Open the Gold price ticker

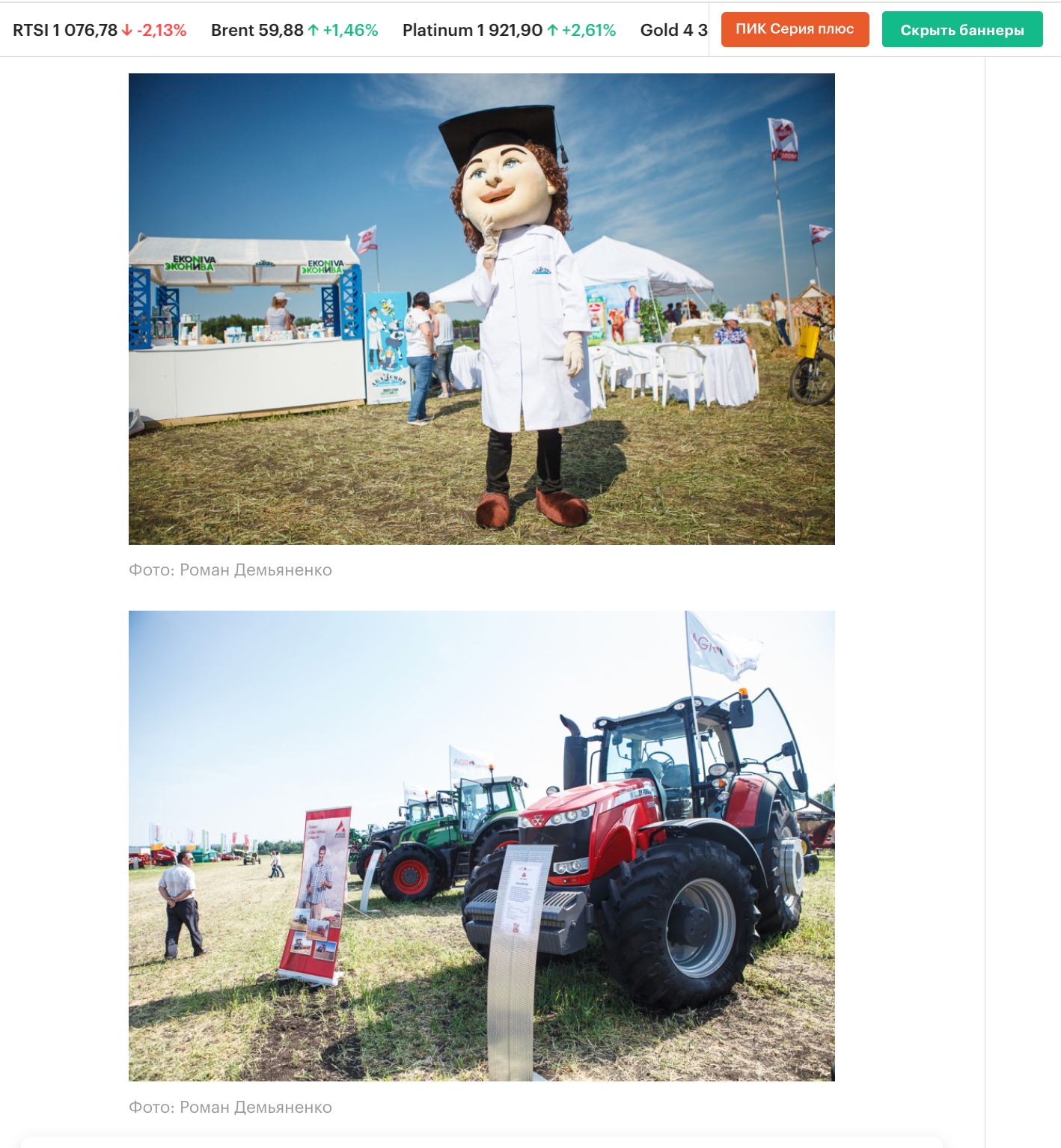673,30
